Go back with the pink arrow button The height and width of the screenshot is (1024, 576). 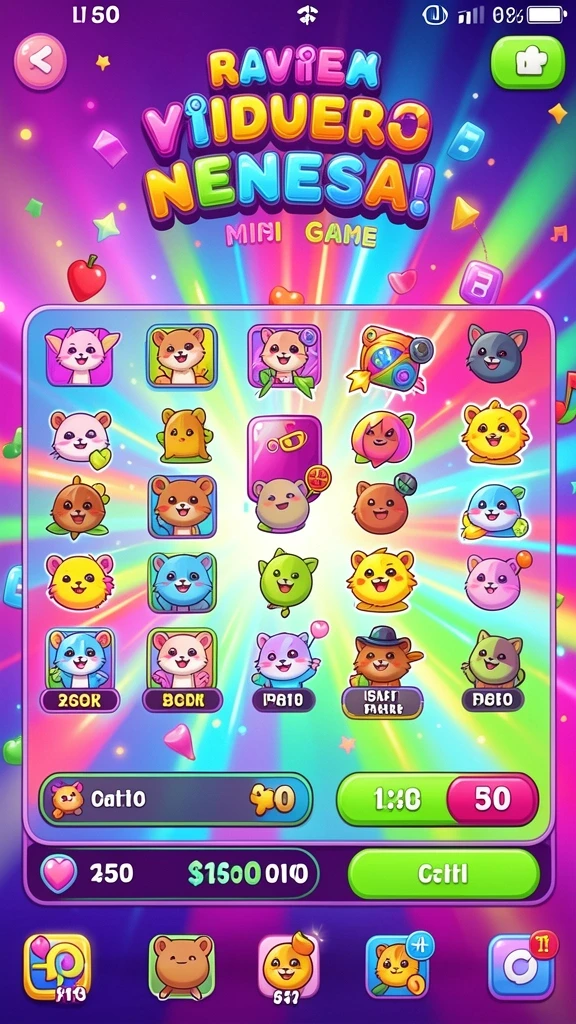tap(40, 61)
